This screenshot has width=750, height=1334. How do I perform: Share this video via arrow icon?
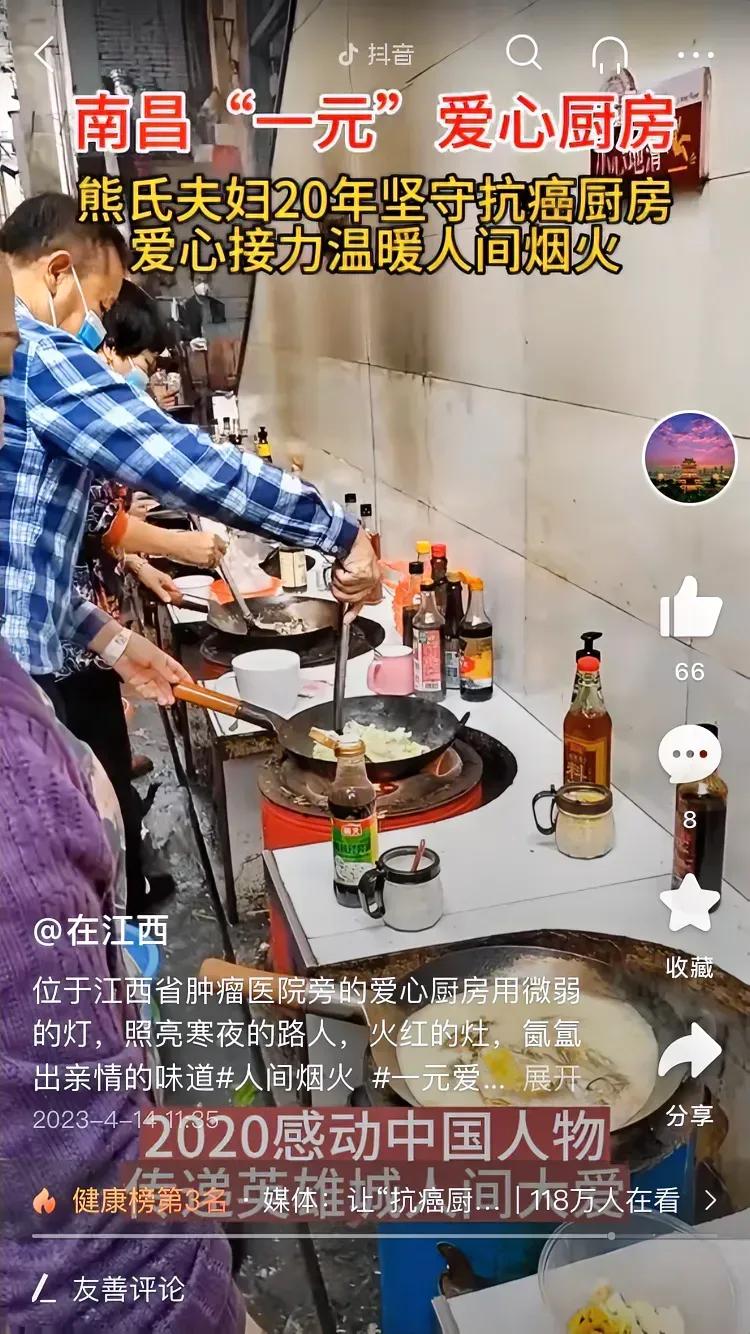pos(690,1052)
